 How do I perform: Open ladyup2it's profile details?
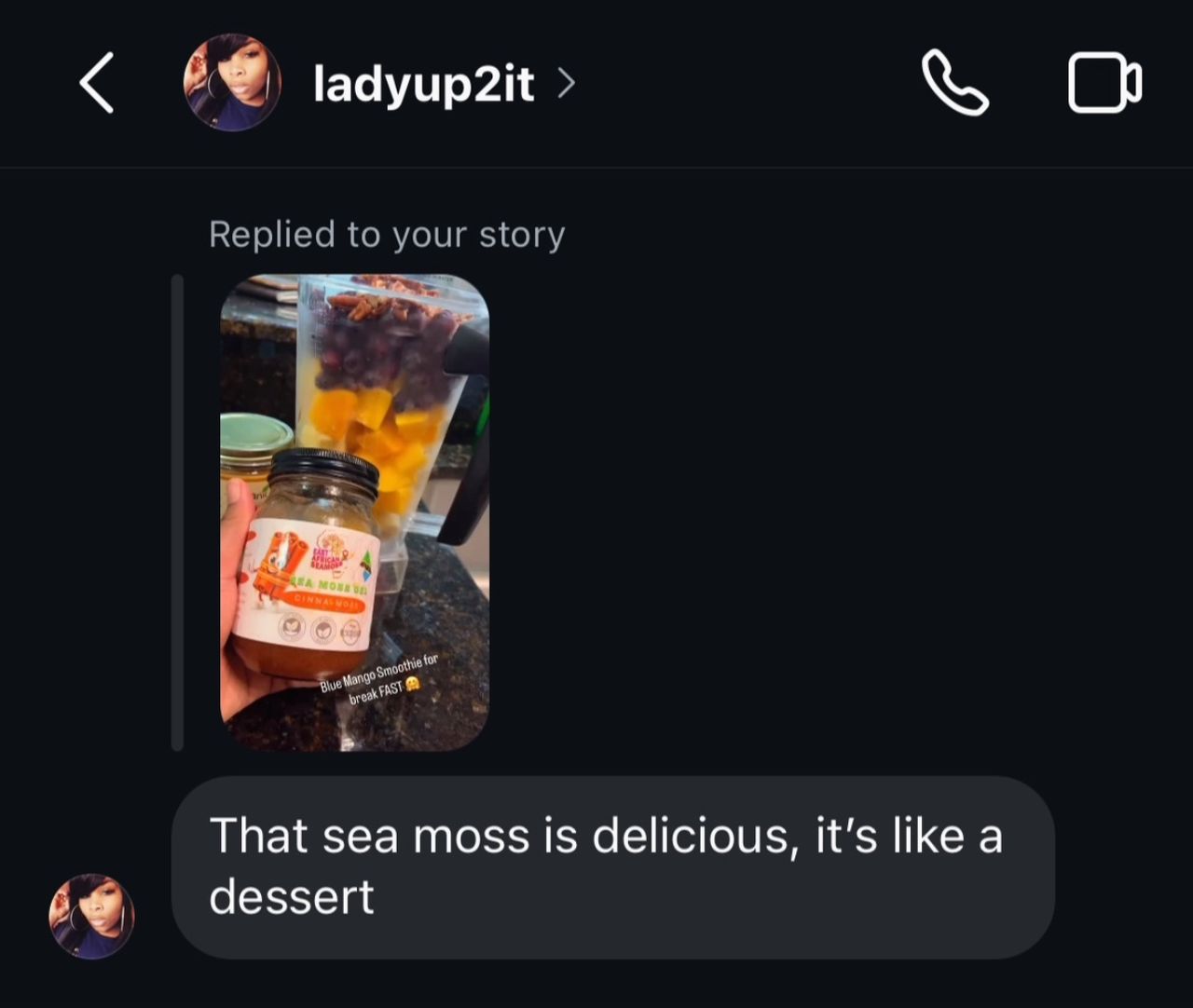coord(423,85)
